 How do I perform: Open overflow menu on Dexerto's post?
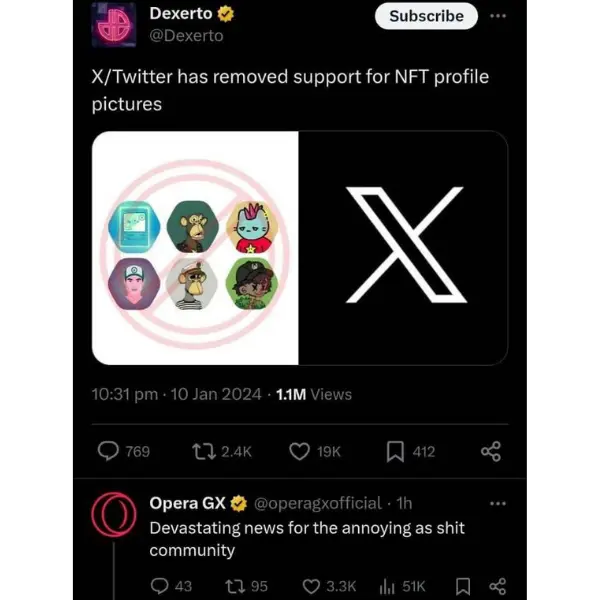[497, 16]
